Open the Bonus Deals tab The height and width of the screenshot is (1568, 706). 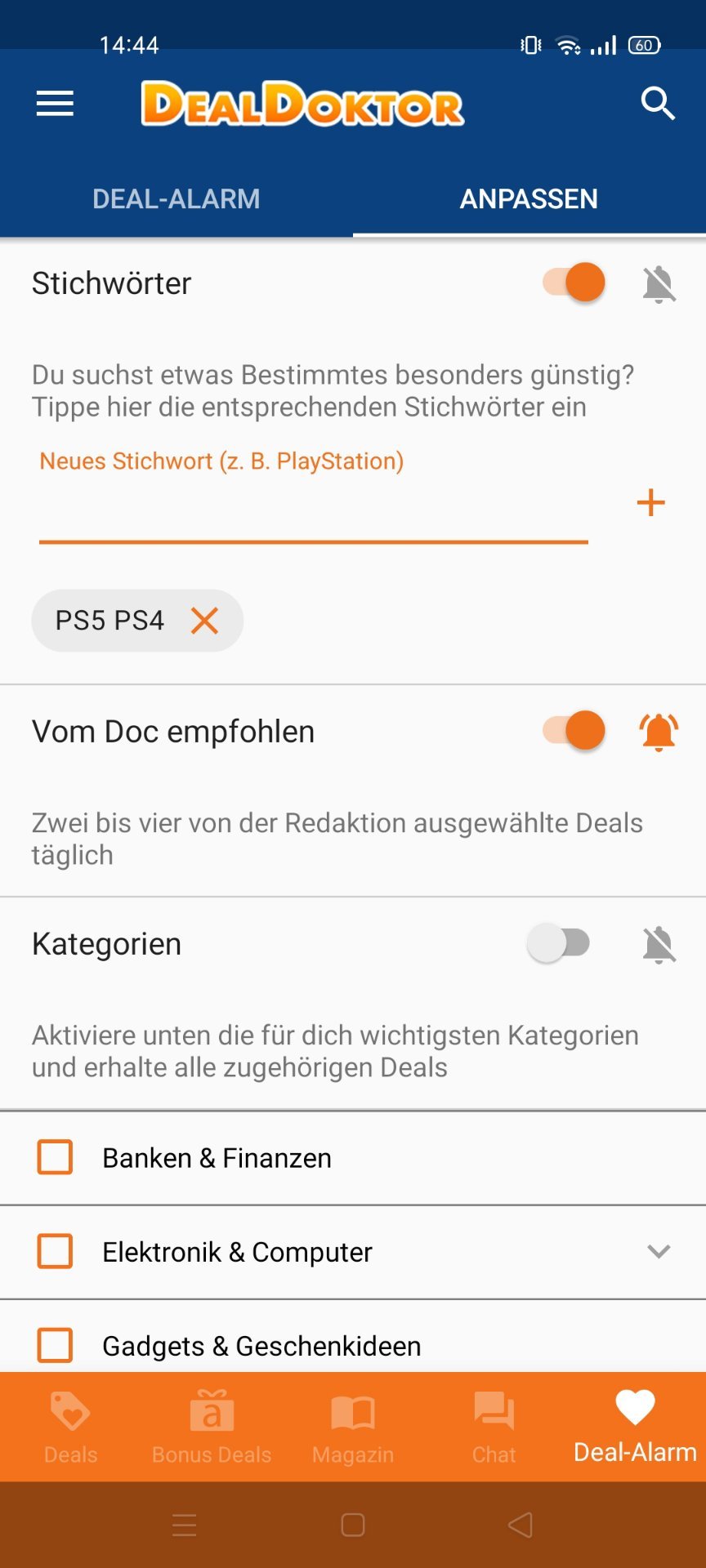(x=212, y=1427)
